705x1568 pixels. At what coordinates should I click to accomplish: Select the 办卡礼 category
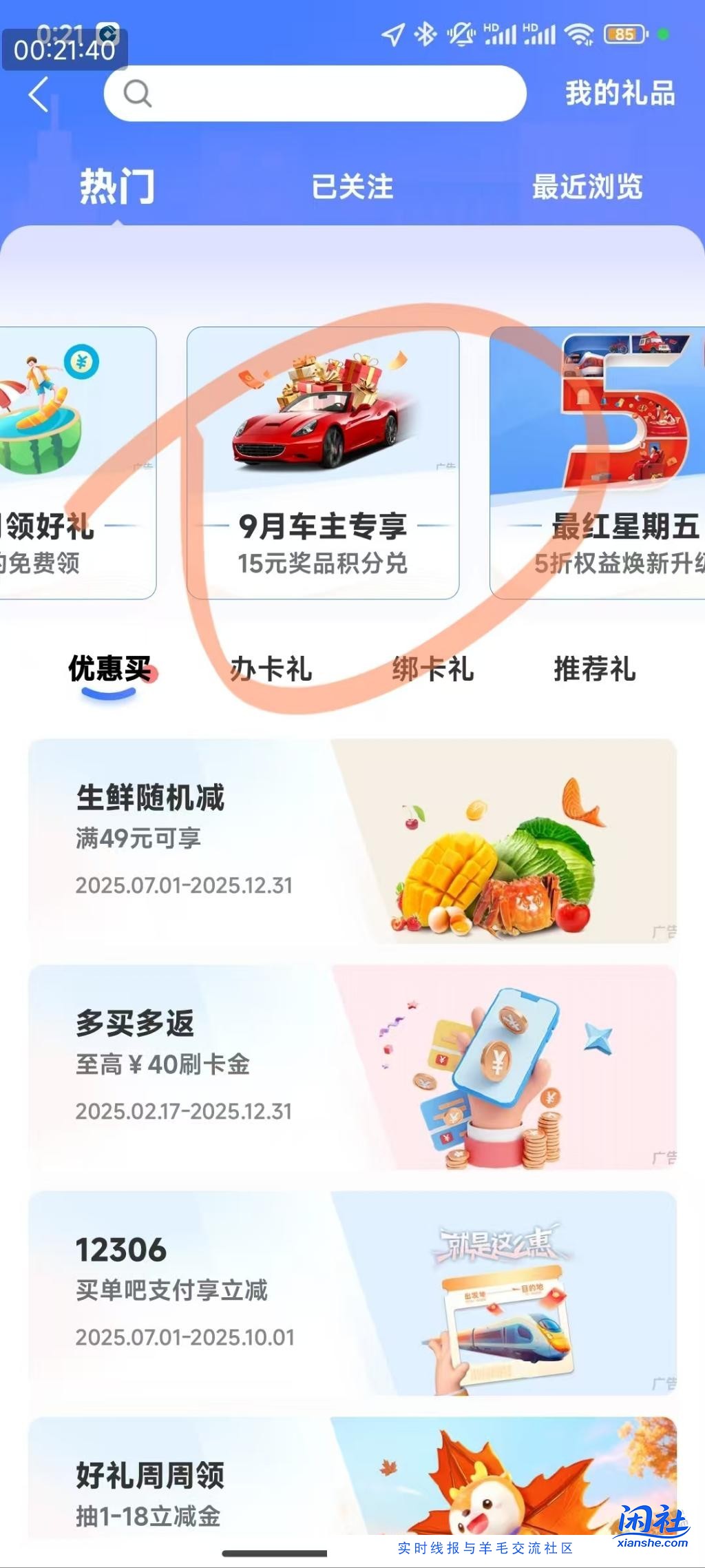pos(271,670)
